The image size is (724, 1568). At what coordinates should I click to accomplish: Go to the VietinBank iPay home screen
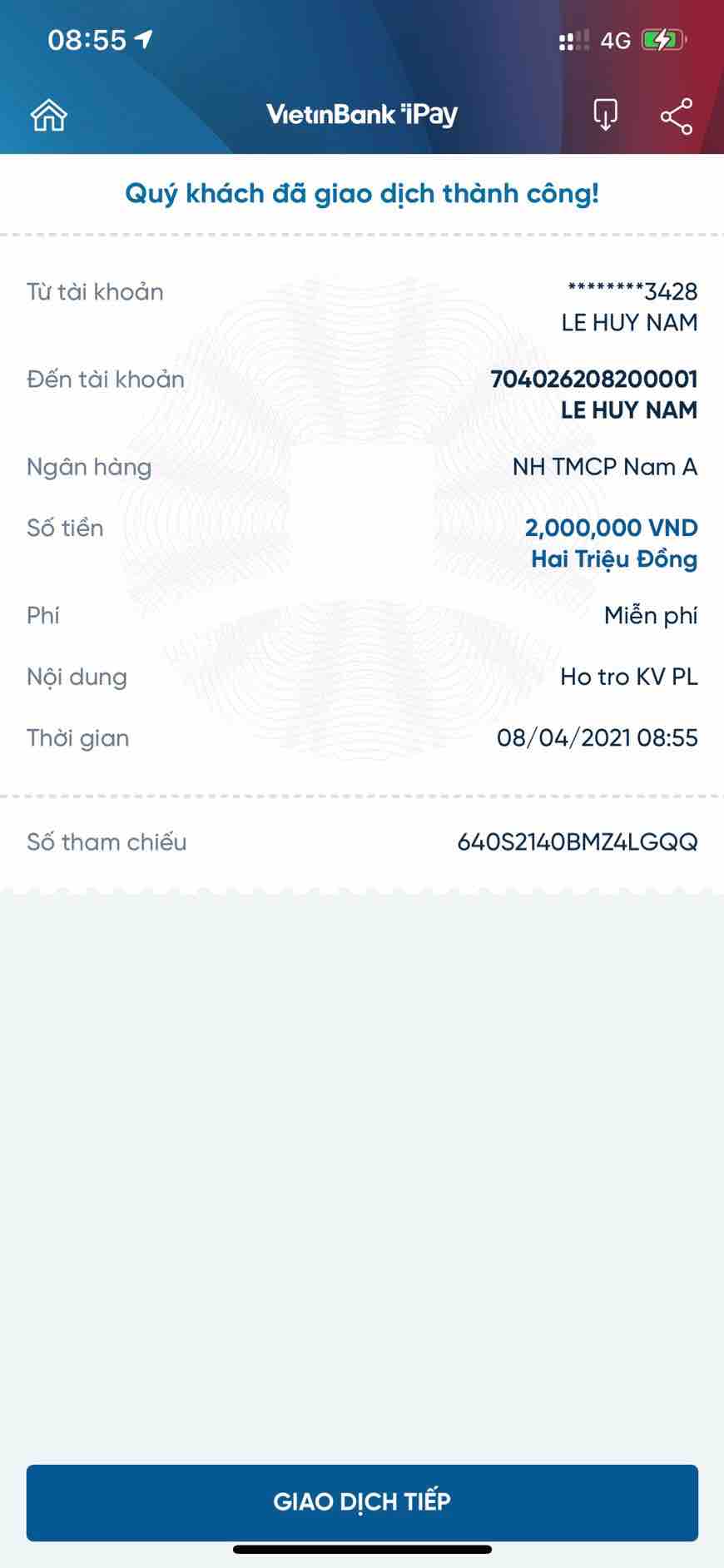pyautogui.click(x=49, y=116)
